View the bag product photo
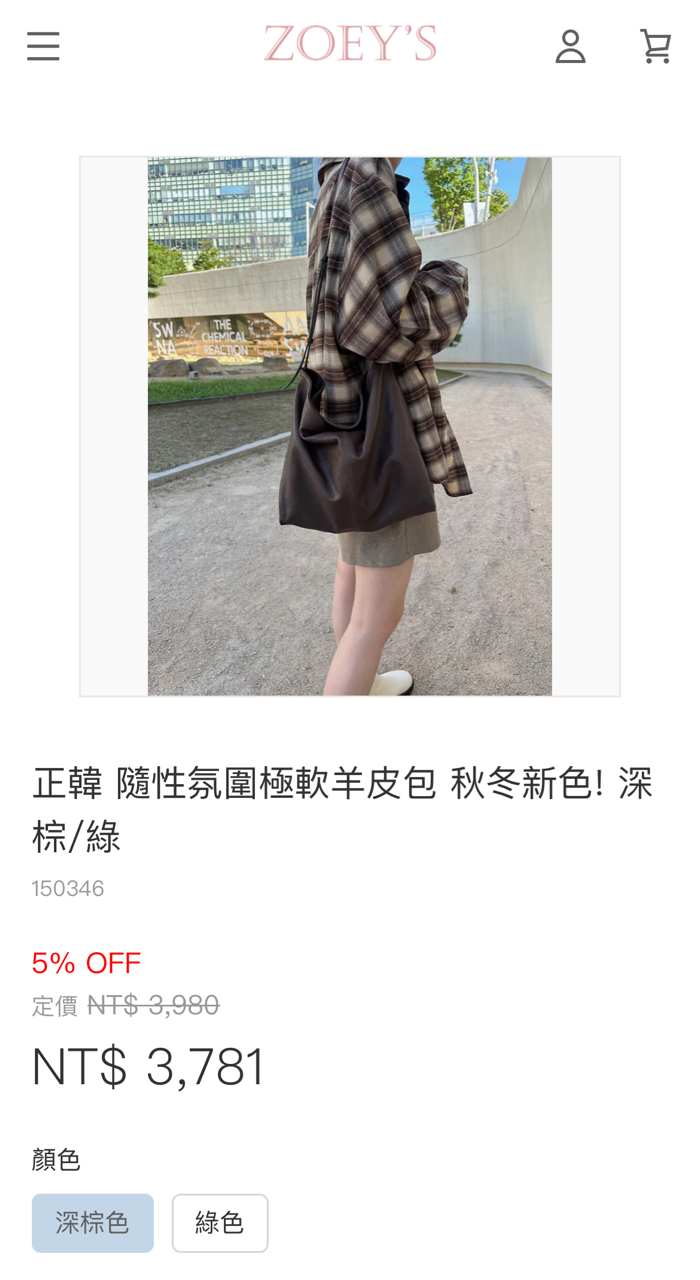 click(x=350, y=426)
